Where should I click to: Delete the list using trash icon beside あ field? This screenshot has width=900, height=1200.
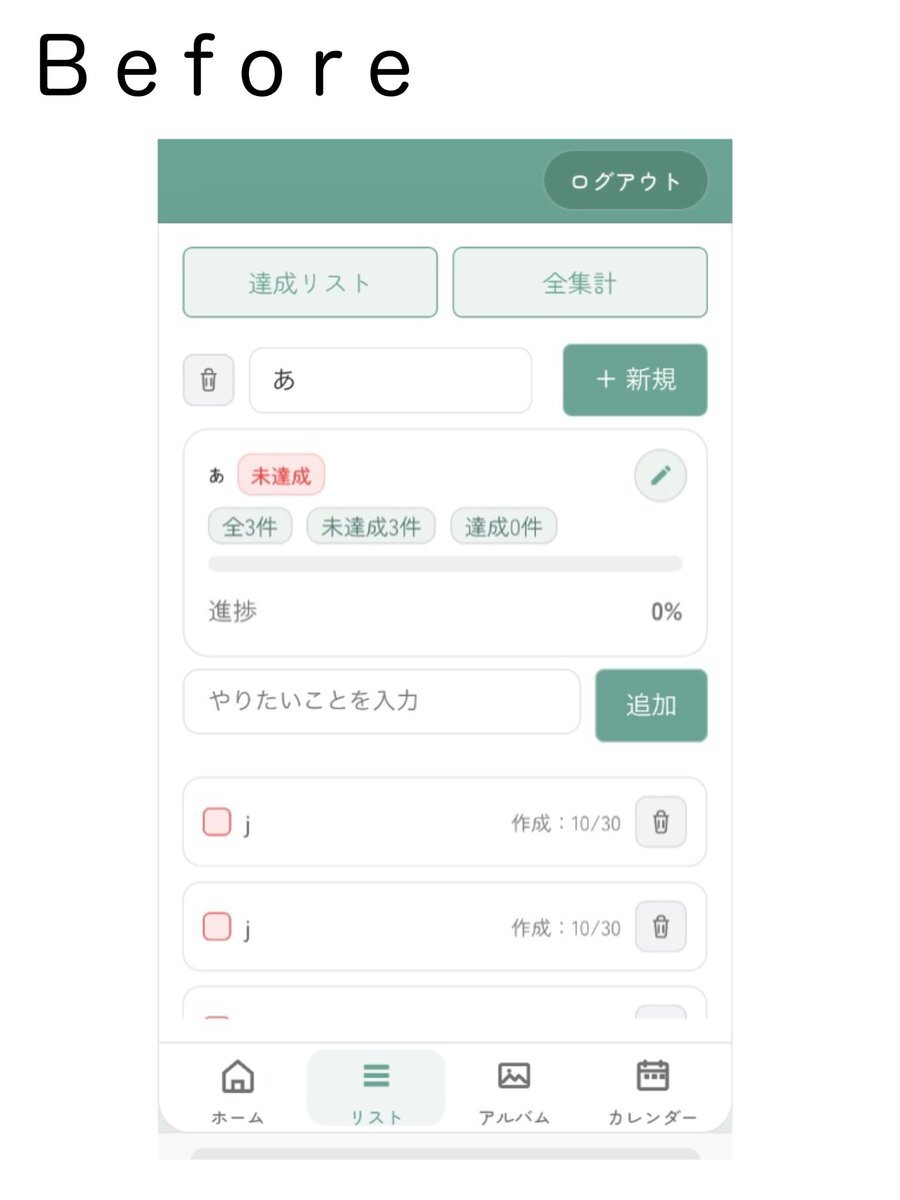208,380
